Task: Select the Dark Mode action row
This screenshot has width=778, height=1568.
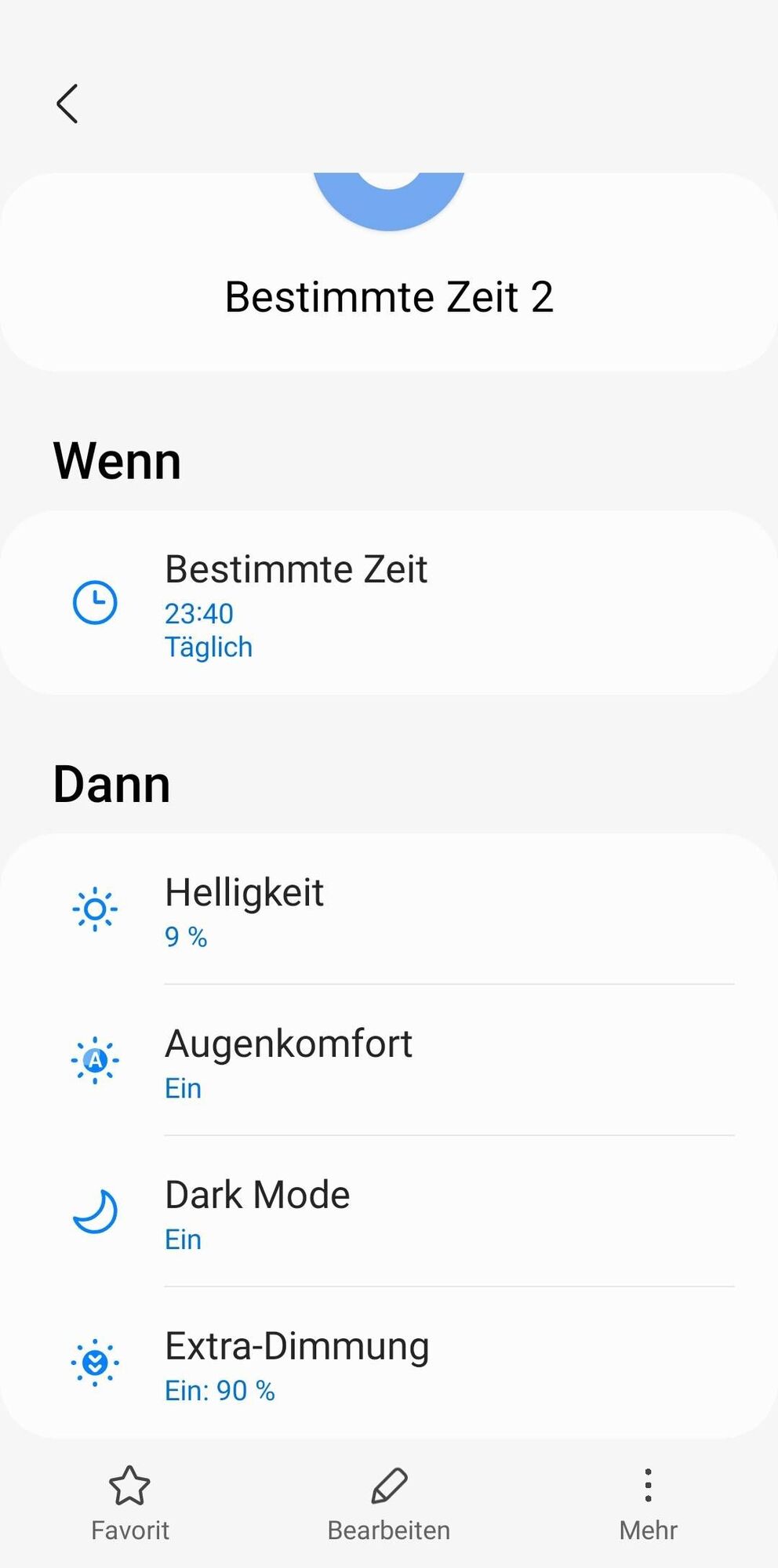Action: pos(389,1212)
